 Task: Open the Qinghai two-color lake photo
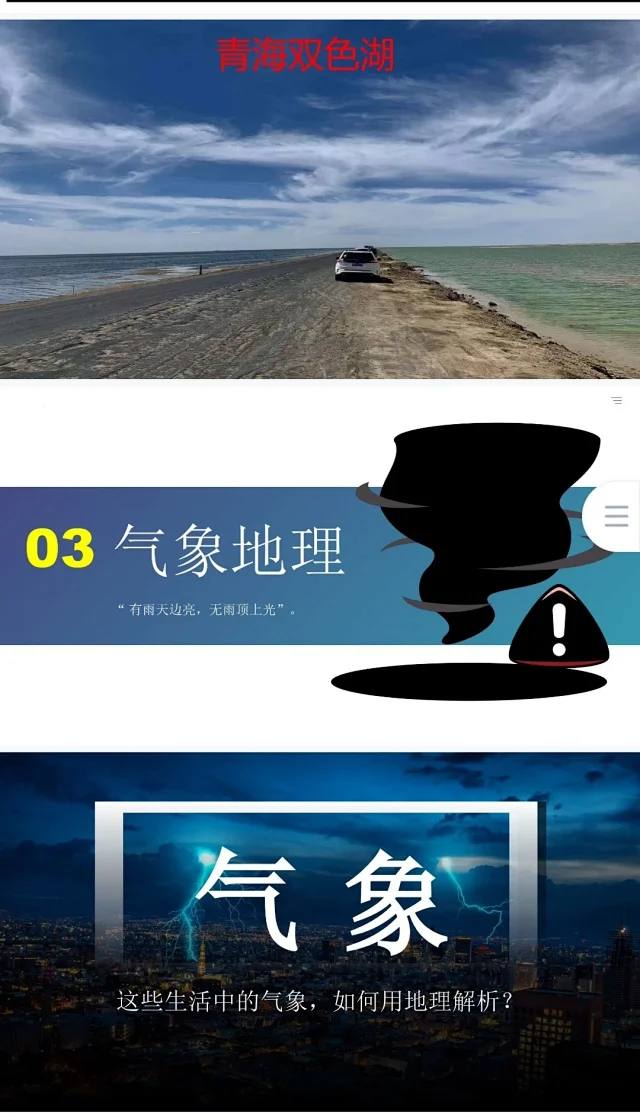click(320, 200)
